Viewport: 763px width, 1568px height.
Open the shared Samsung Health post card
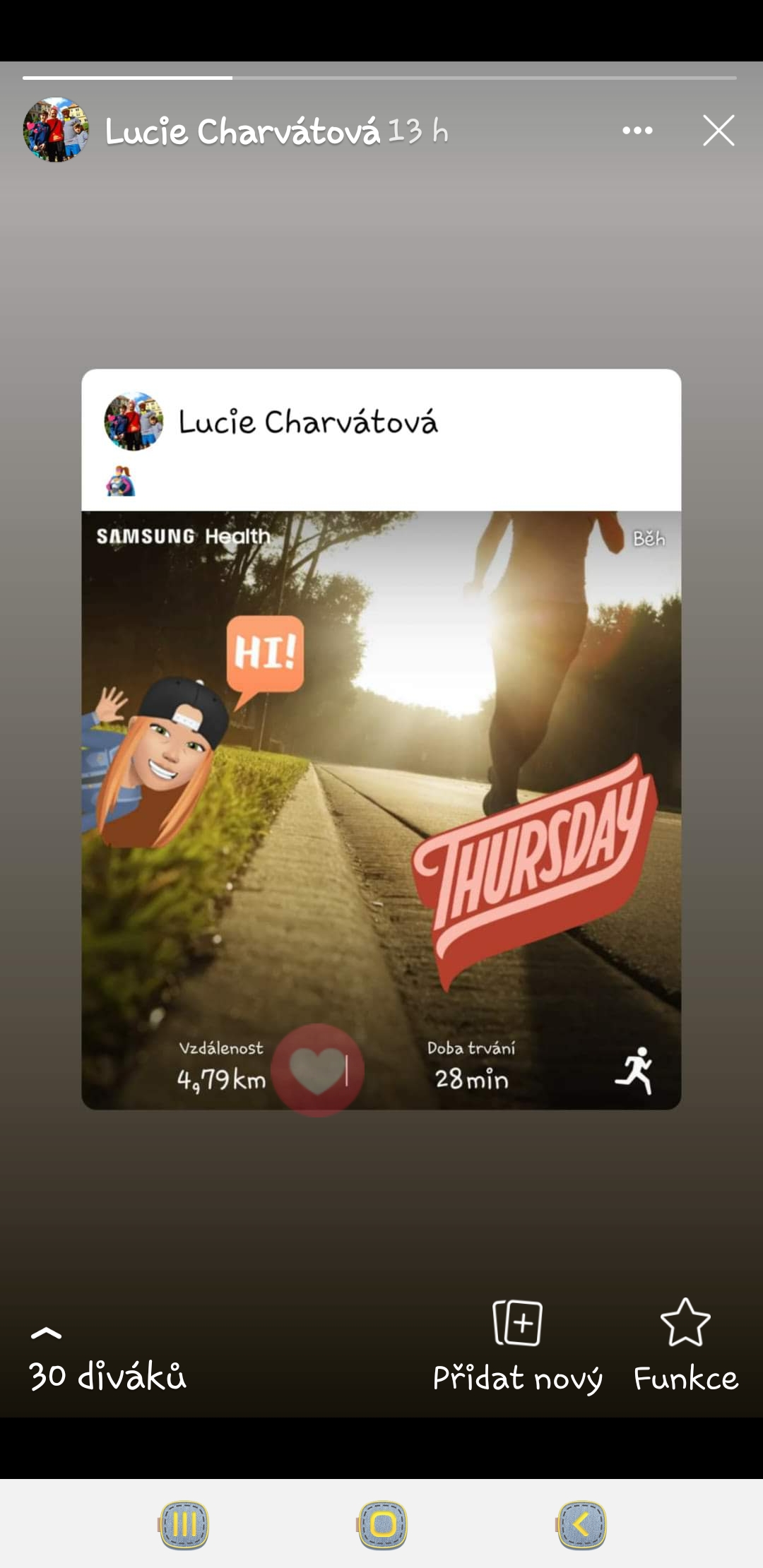(381, 739)
